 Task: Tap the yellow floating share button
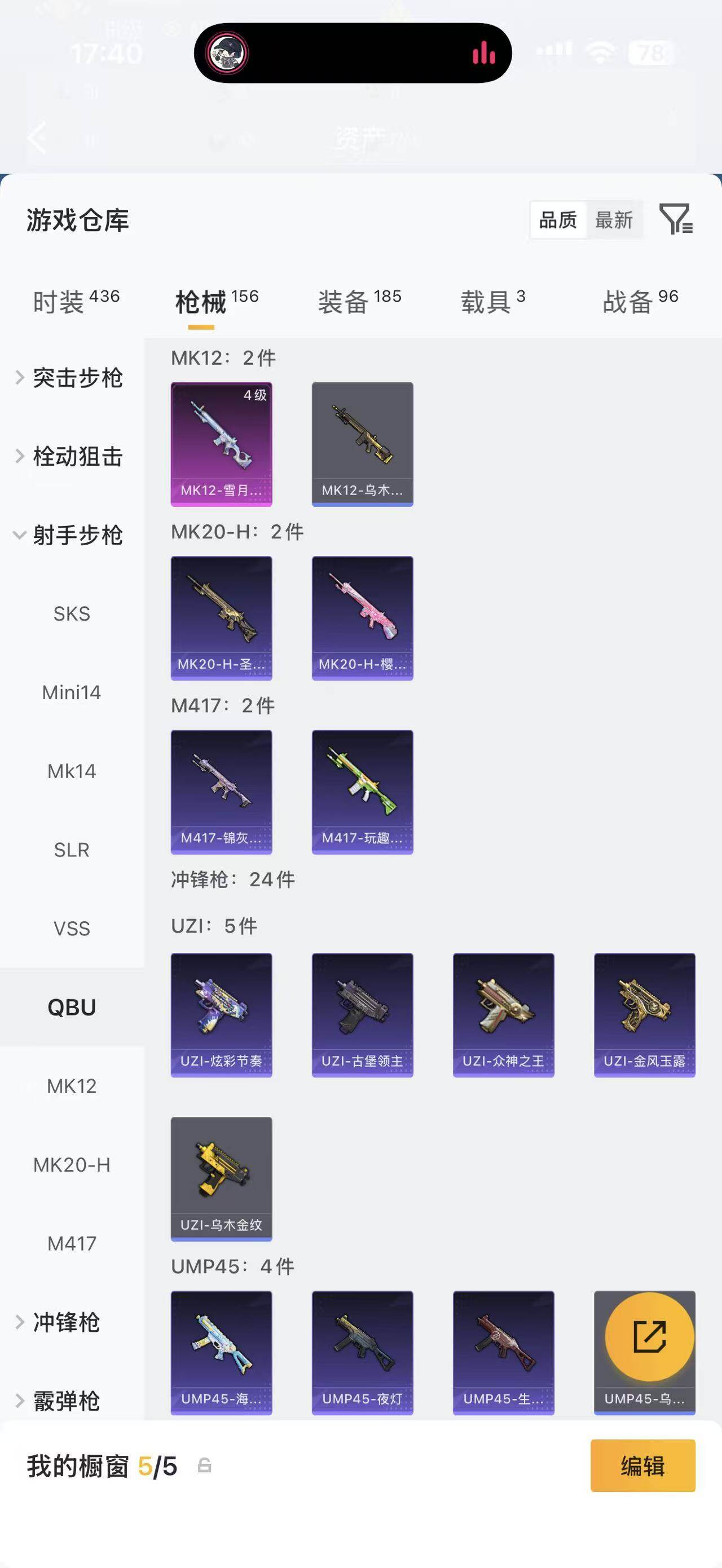tap(650, 1337)
